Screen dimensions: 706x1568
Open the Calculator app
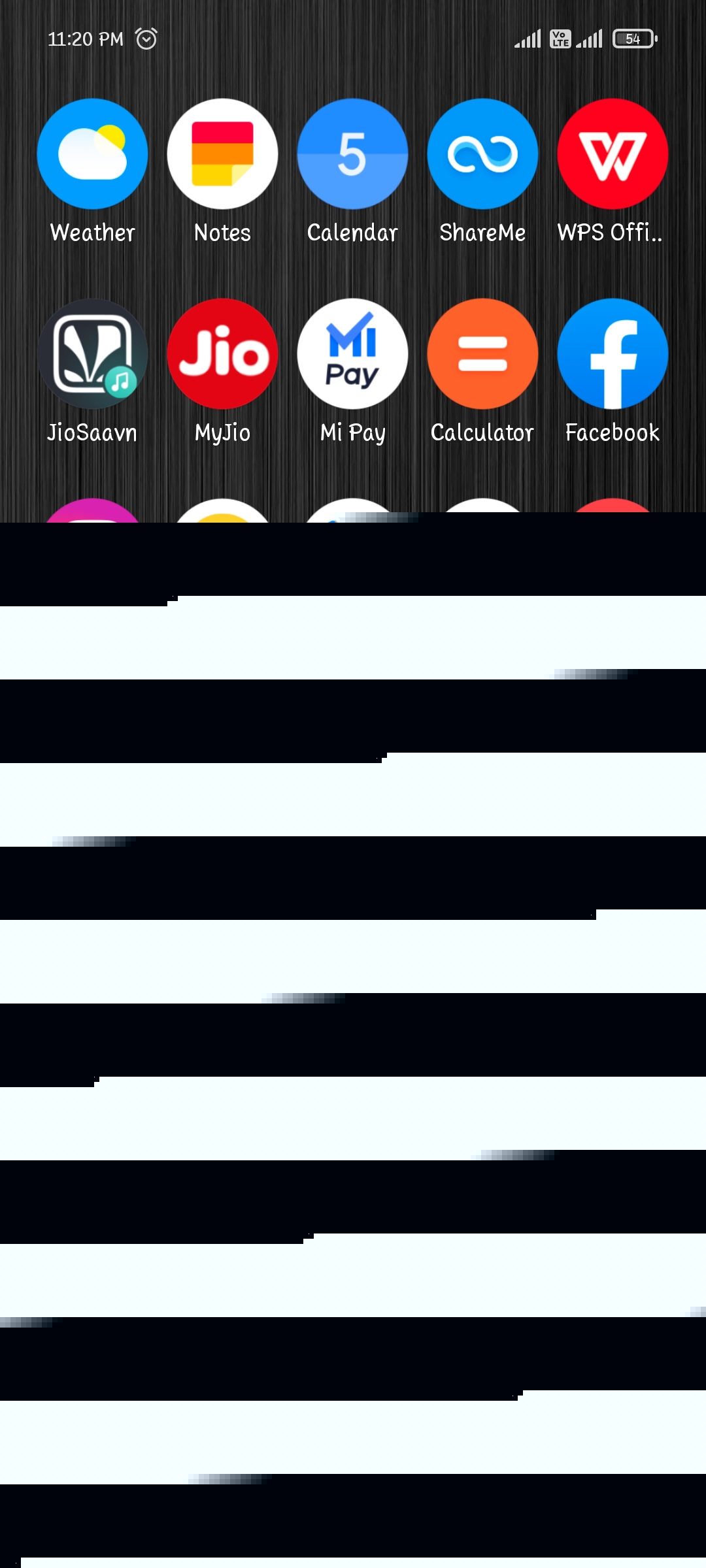coord(482,354)
